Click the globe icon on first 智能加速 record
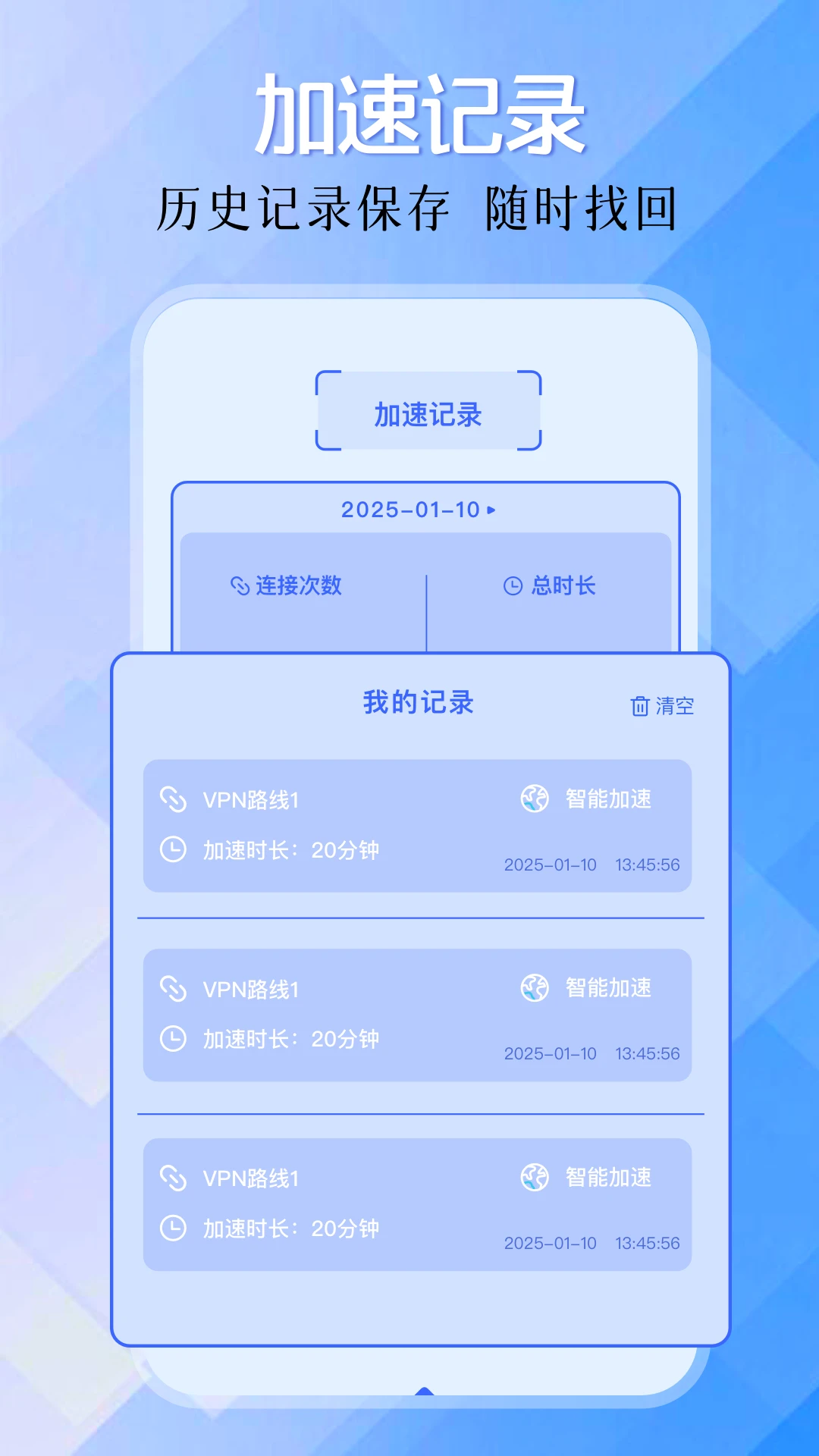This screenshot has height=1456, width=819. pyautogui.click(x=535, y=799)
